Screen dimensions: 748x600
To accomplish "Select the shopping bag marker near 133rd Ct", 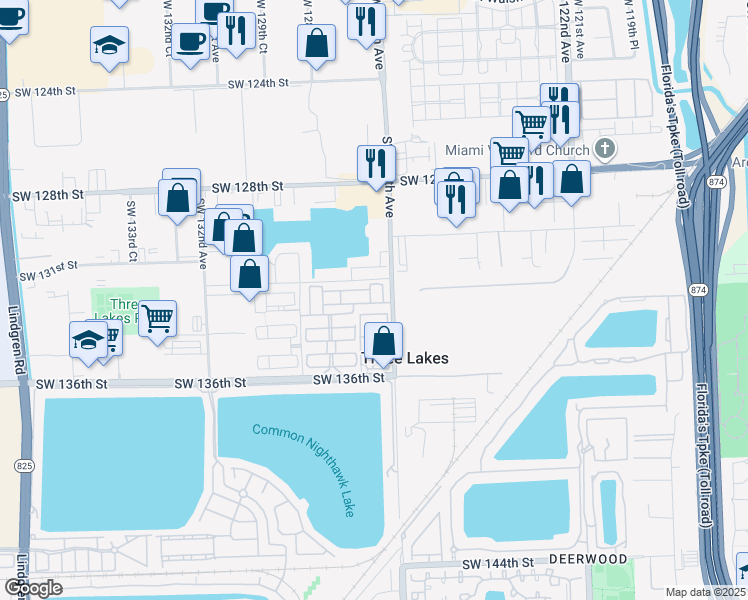I will [x=178, y=196].
